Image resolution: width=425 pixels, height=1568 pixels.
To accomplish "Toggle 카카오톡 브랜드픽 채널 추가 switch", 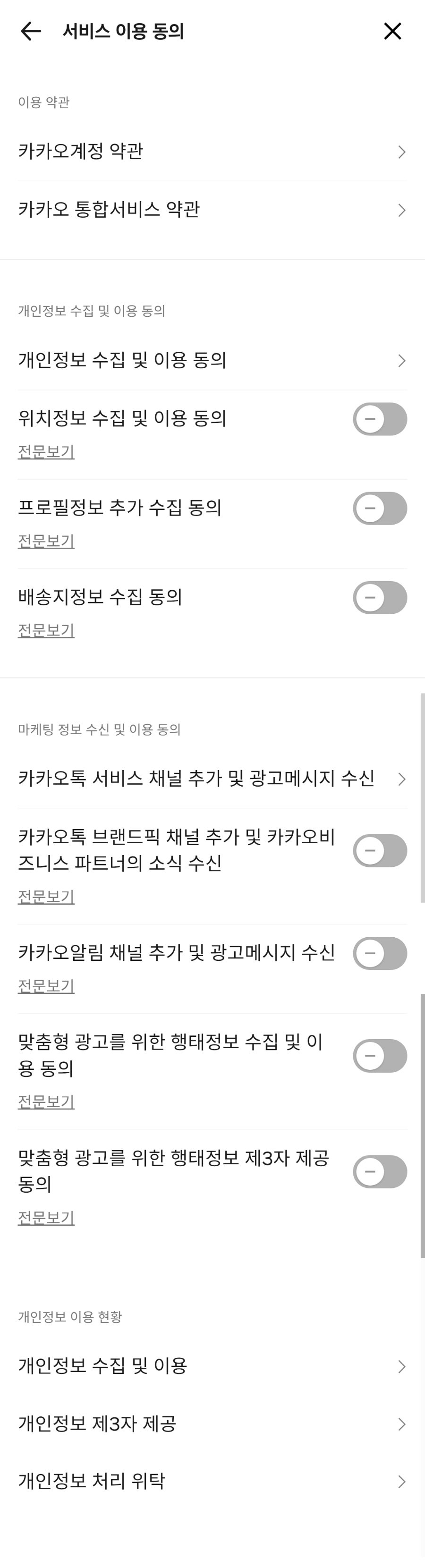I will tap(380, 850).
